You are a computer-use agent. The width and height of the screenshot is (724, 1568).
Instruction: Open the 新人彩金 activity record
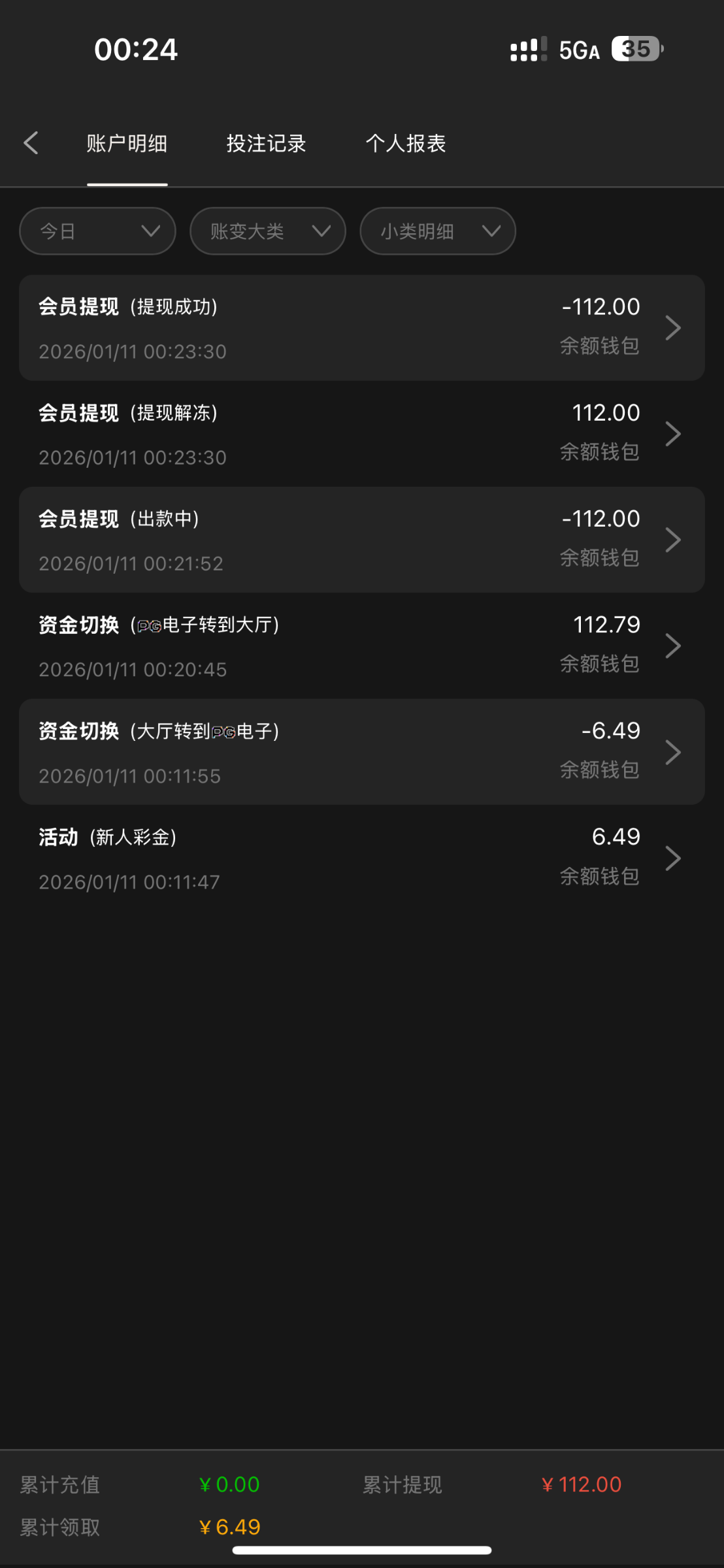click(x=361, y=858)
